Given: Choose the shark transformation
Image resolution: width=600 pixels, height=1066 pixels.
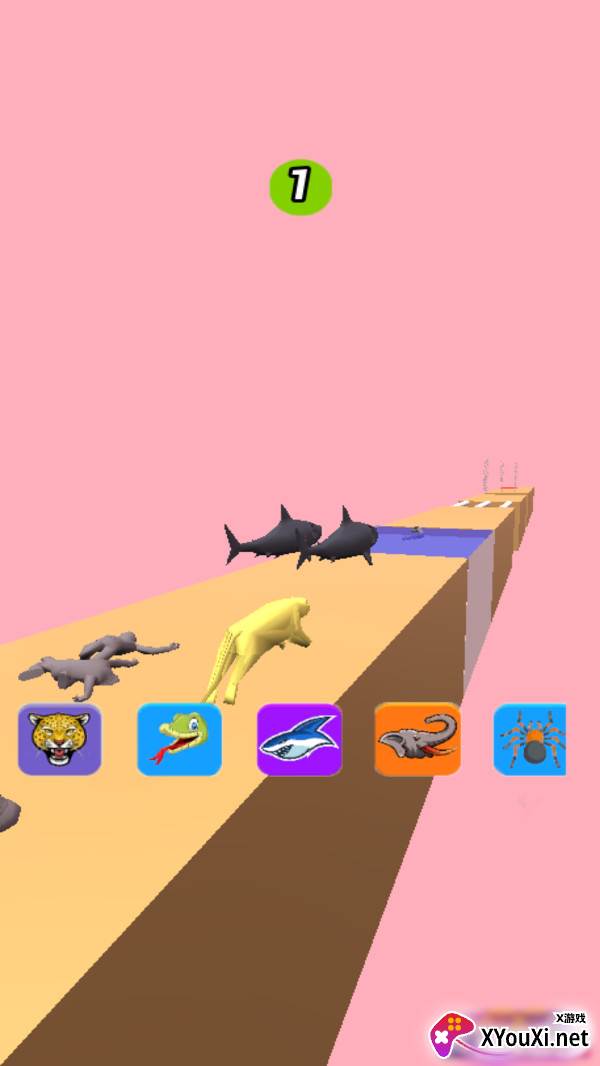Looking at the screenshot, I should [x=299, y=739].
